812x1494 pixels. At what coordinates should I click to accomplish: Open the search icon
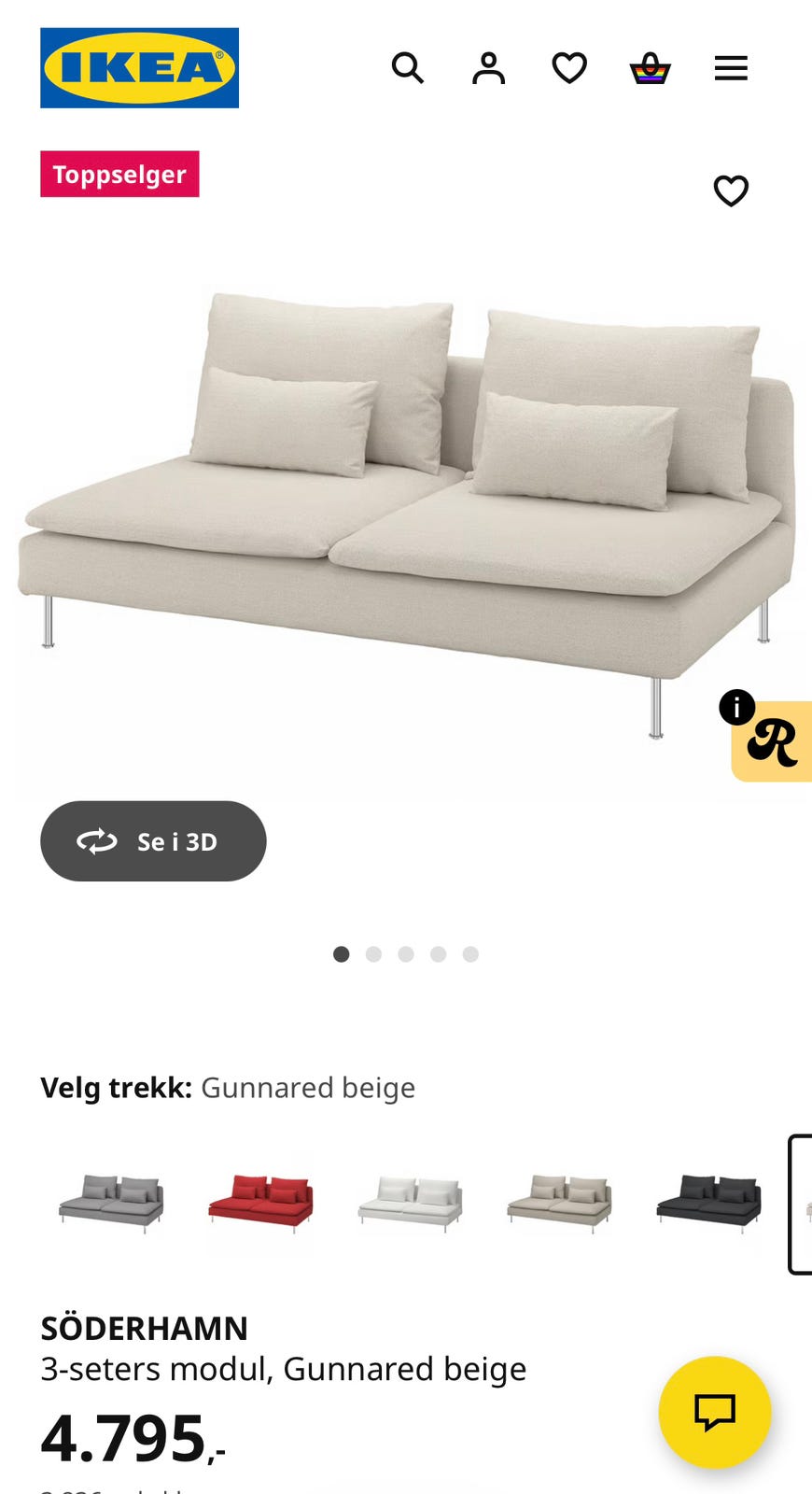coord(408,68)
